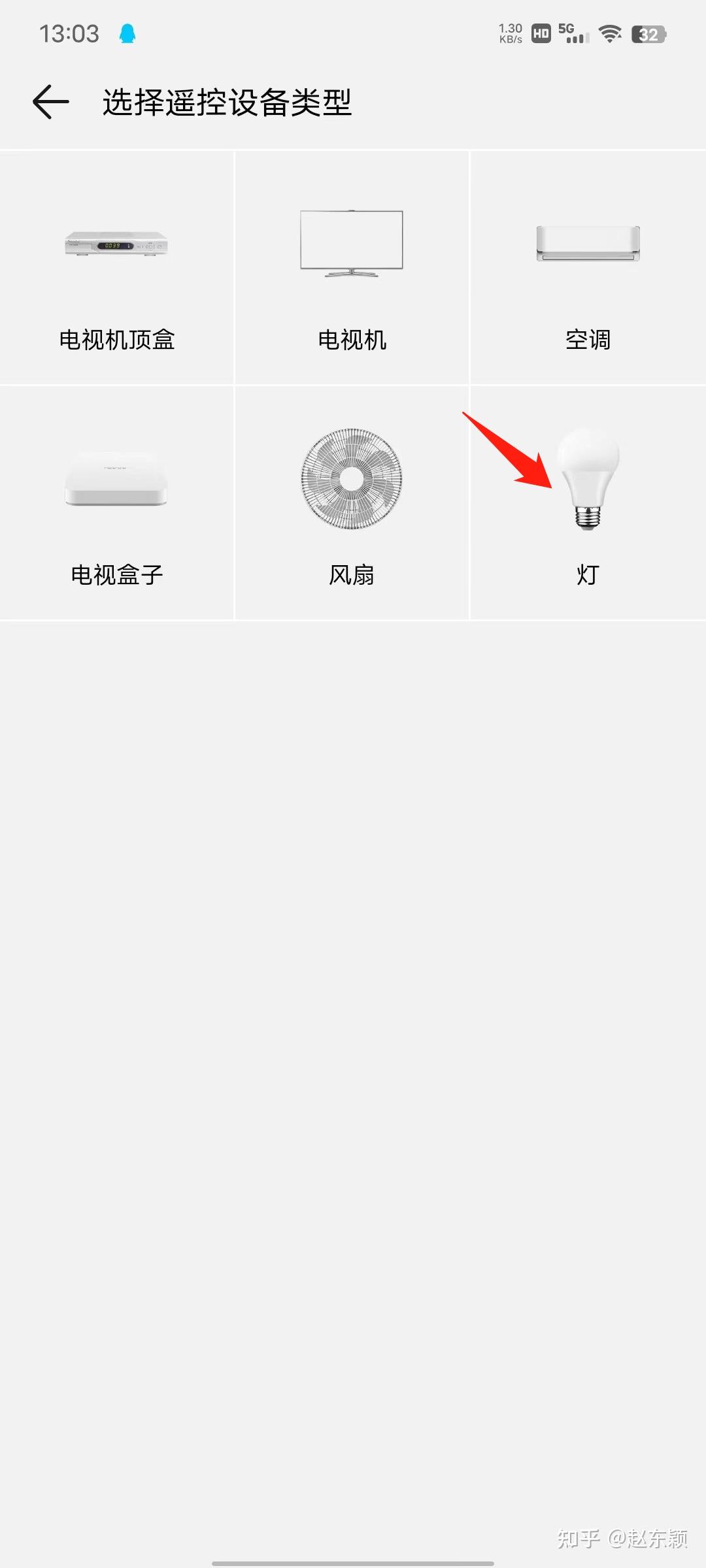Pick the 电视盒子 tile
The height and width of the screenshot is (1568, 706).
click(117, 503)
